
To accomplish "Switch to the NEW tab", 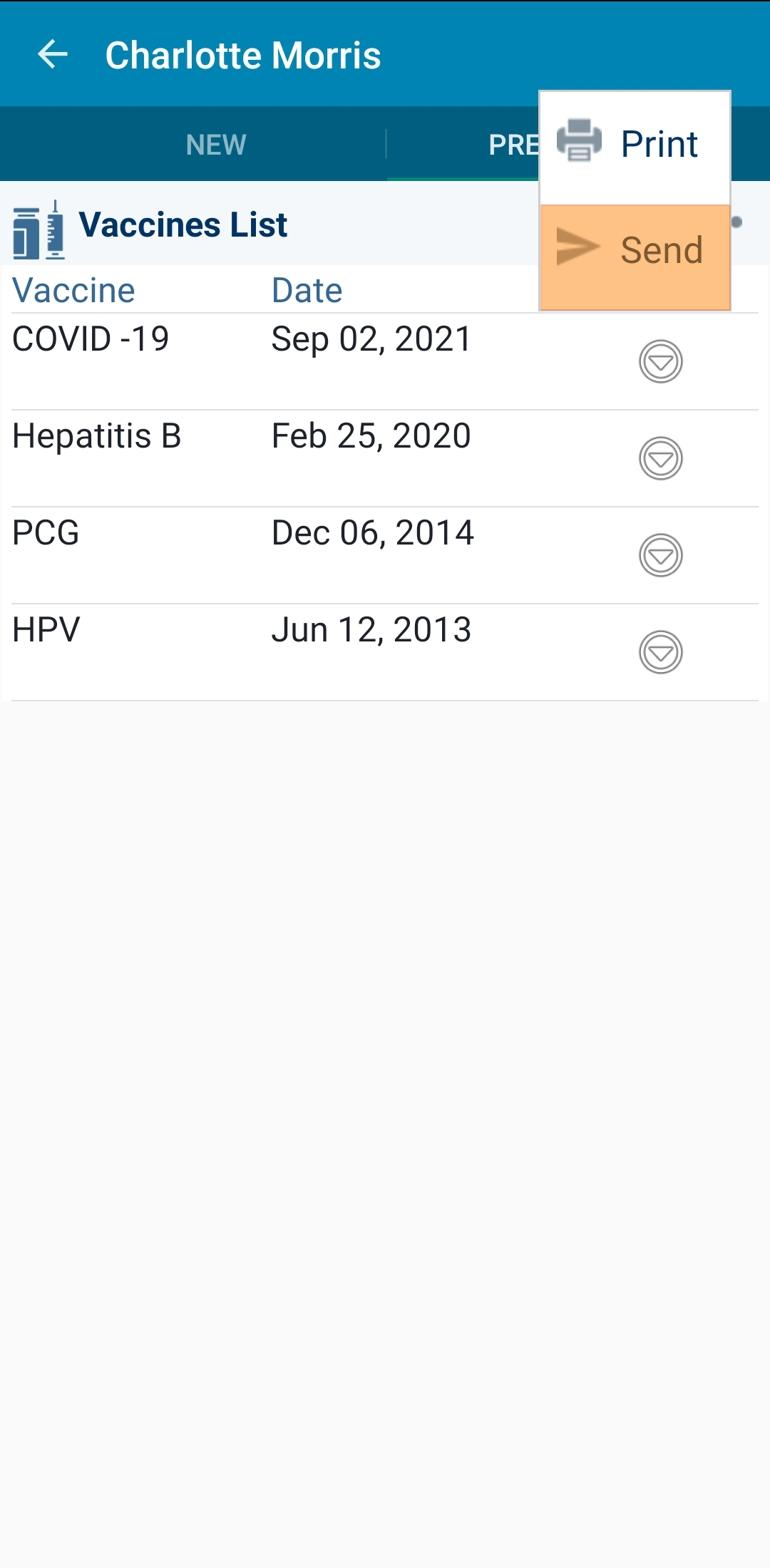I will point(216,145).
